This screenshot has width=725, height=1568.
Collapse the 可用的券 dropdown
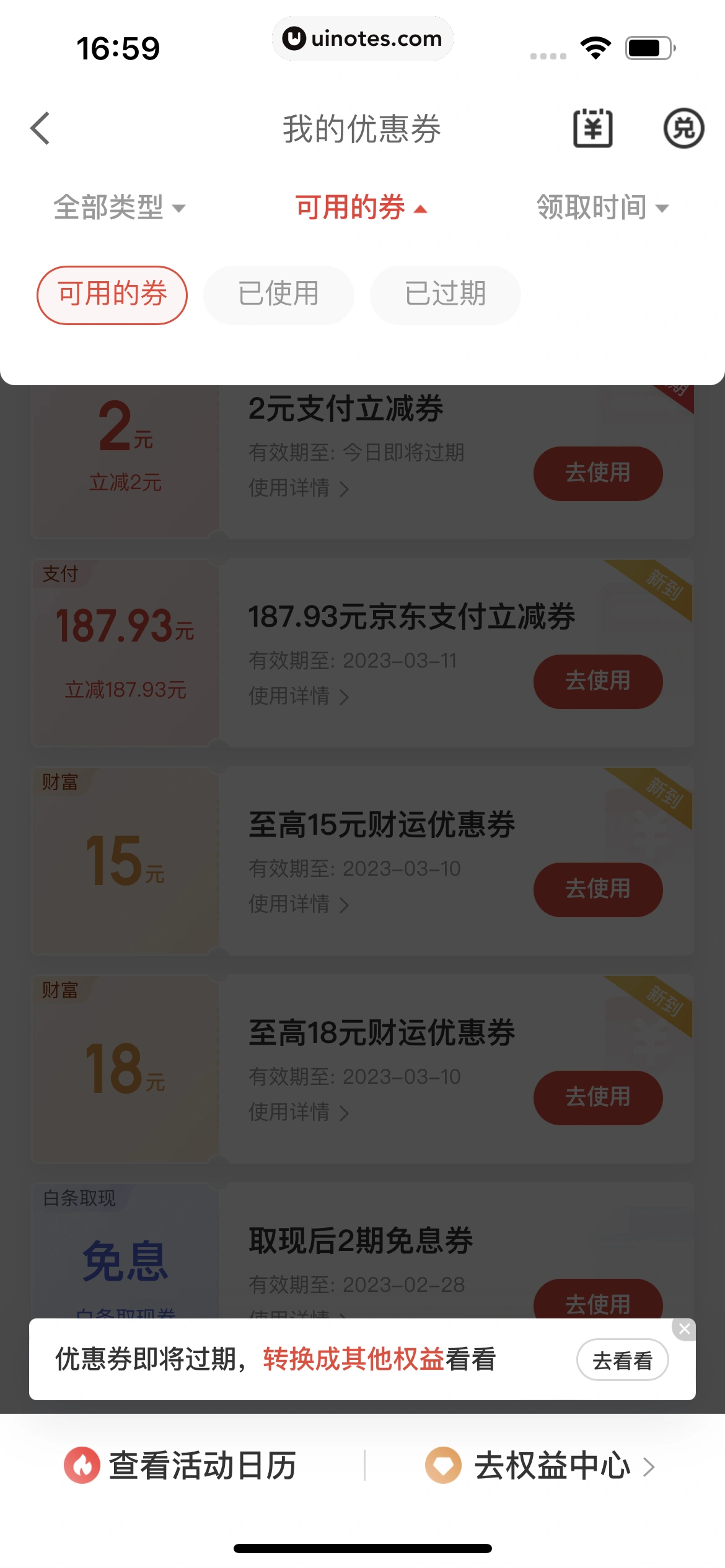361,207
